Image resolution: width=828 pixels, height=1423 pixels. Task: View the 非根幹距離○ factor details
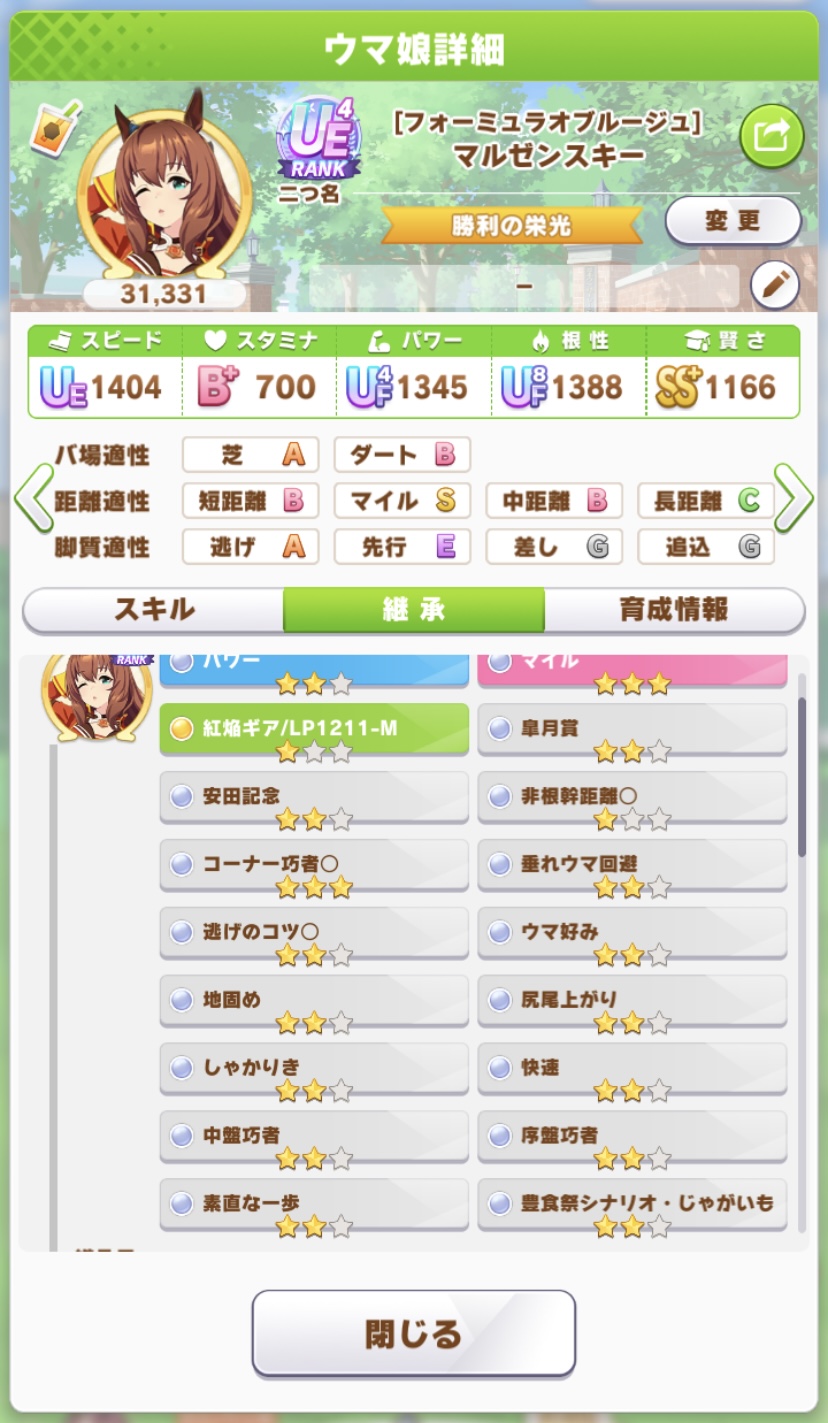click(631, 797)
